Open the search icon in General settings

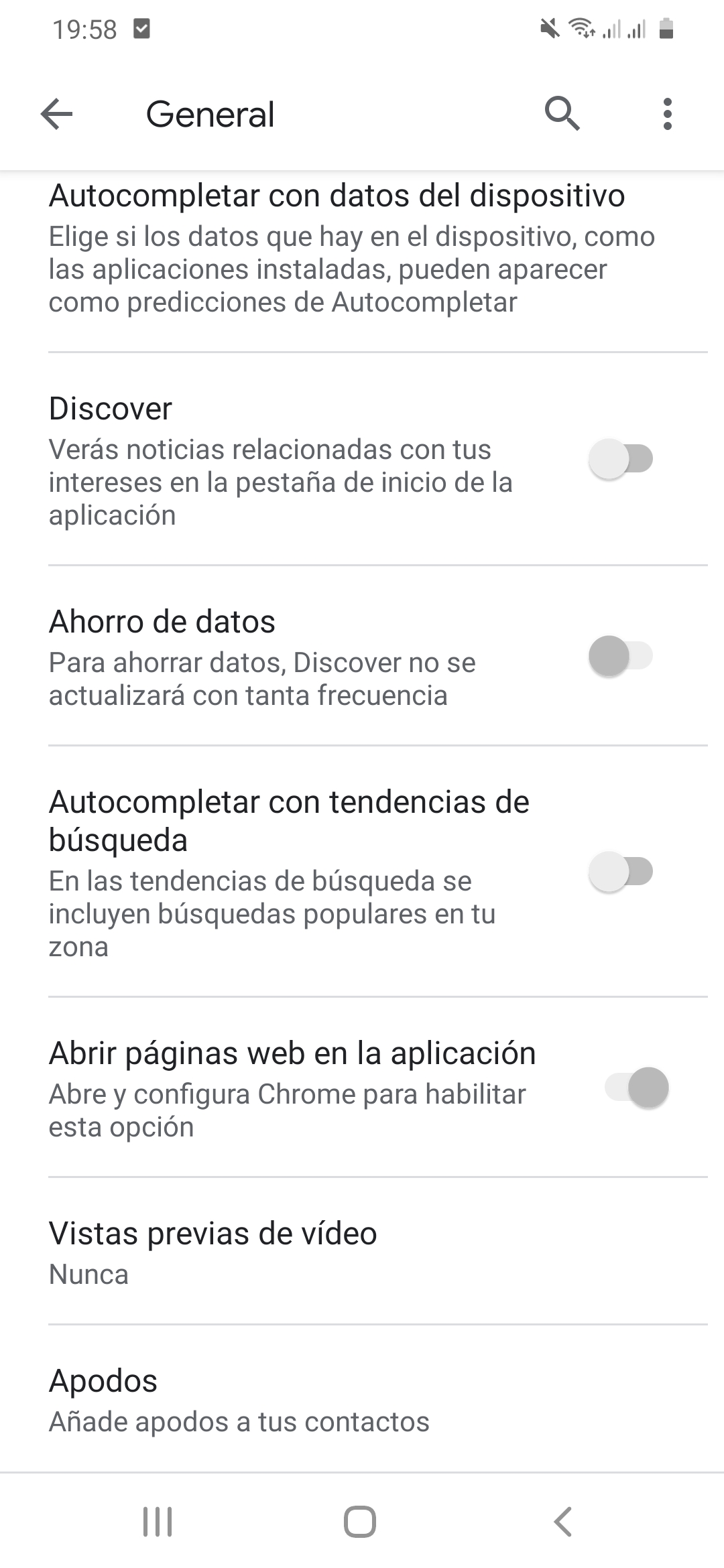click(562, 113)
